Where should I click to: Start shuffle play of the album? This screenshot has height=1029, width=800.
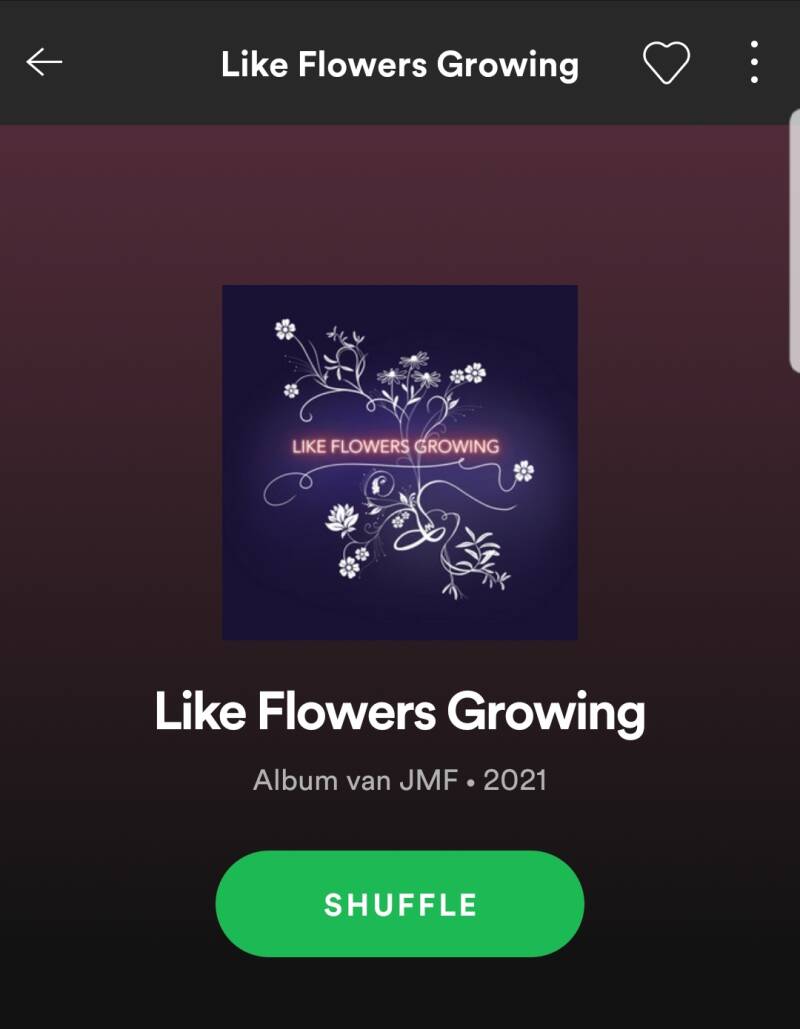[400, 904]
